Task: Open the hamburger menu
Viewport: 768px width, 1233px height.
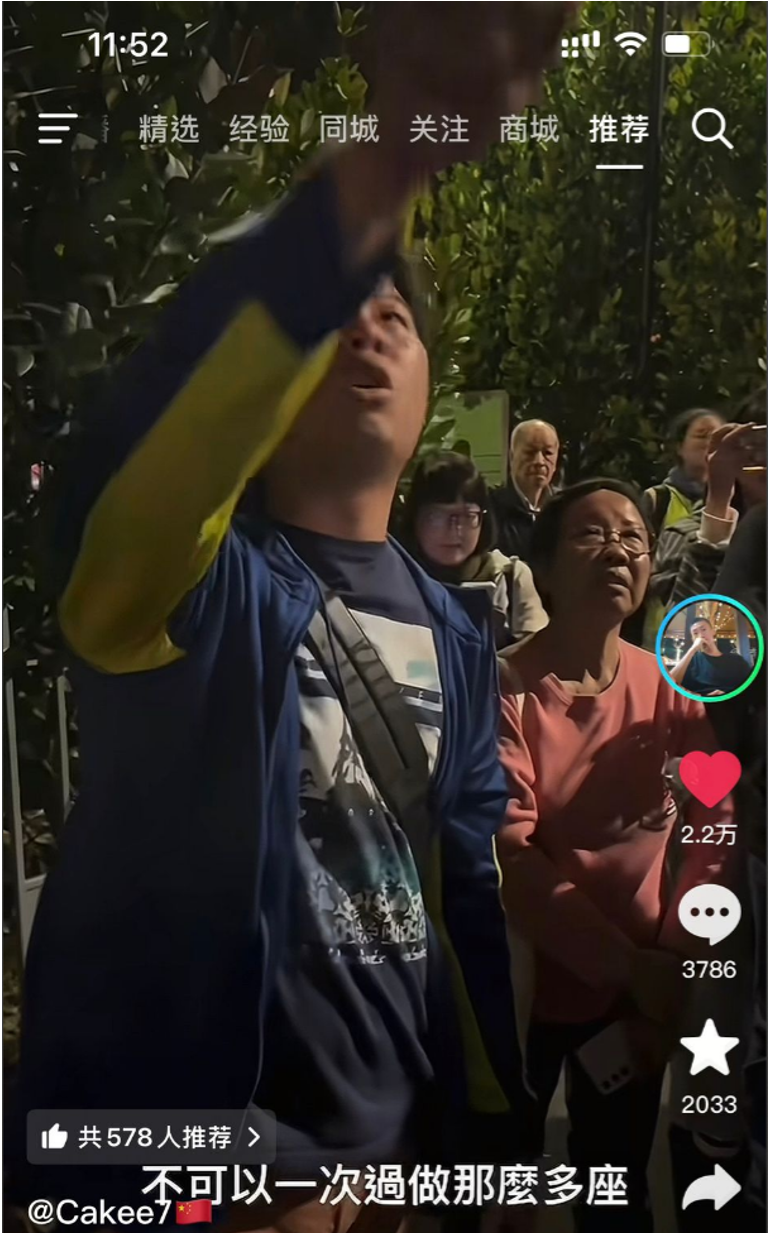Action: click(x=58, y=128)
